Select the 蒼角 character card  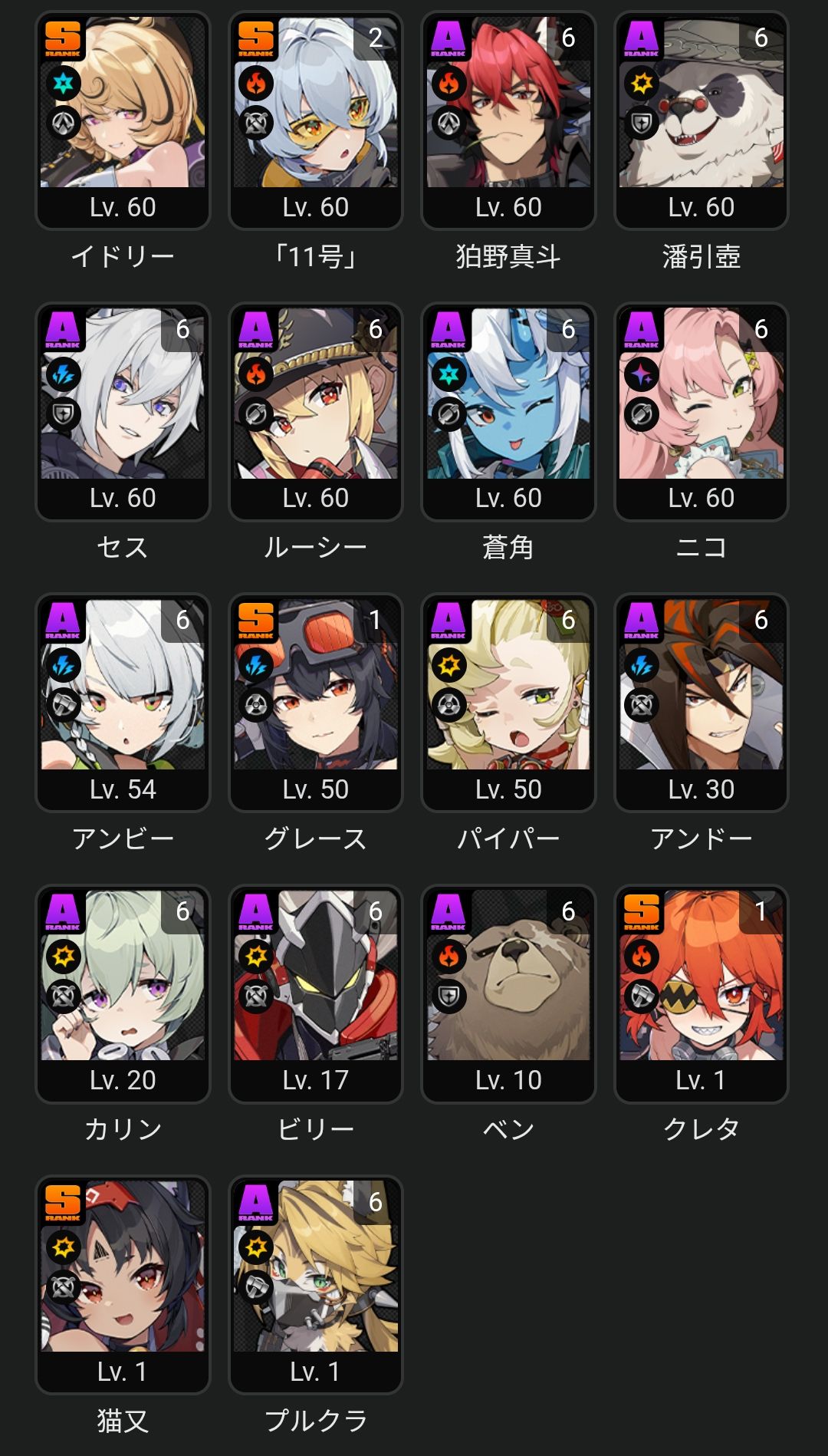tap(508, 412)
